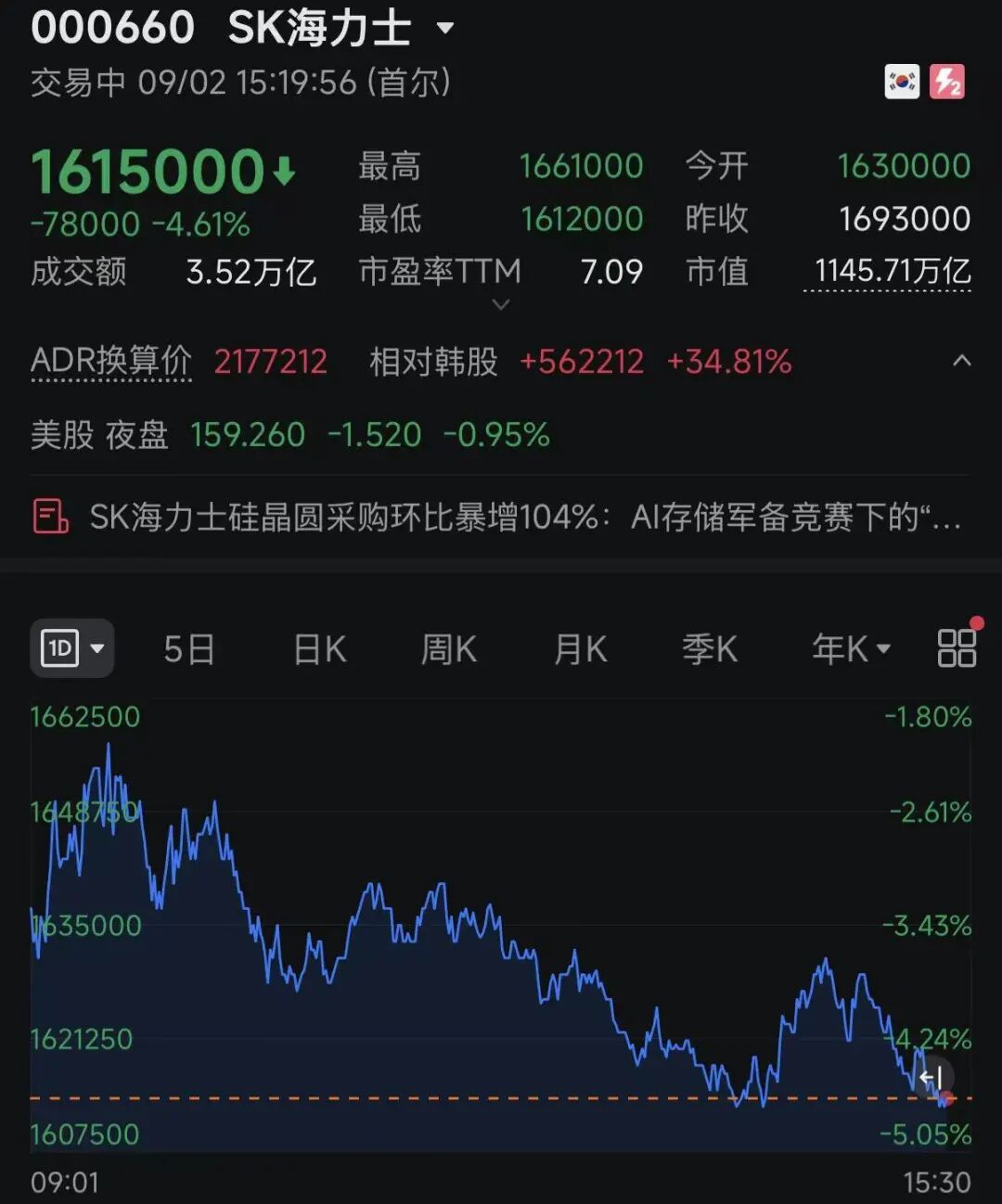Switch to the 周K chart
The width and height of the screenshot is (1002, 1204).
(x=448, y=649)
